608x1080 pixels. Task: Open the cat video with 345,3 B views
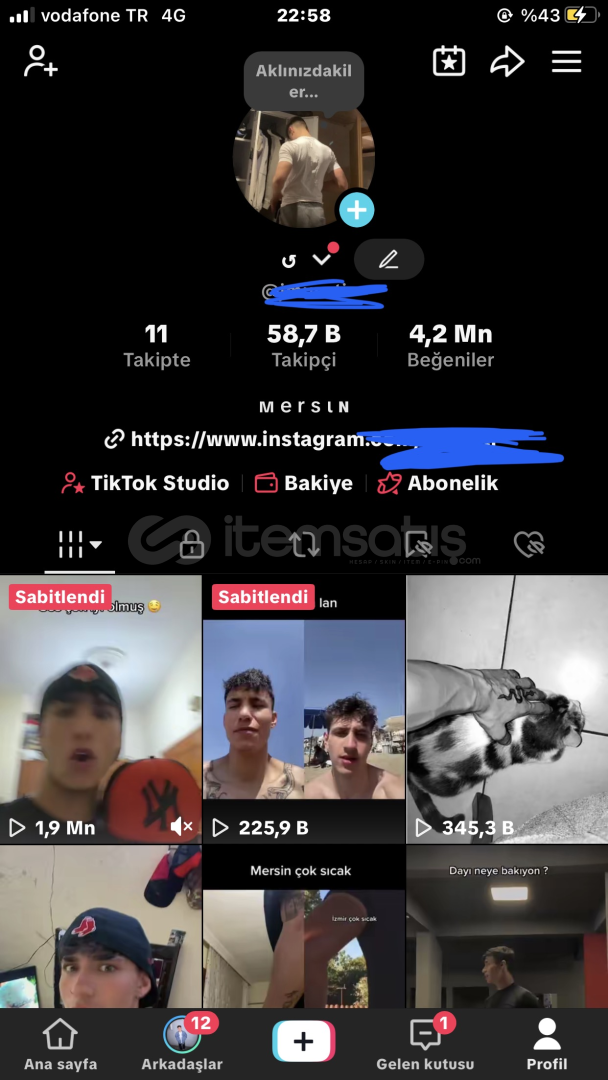pos(507,709)
